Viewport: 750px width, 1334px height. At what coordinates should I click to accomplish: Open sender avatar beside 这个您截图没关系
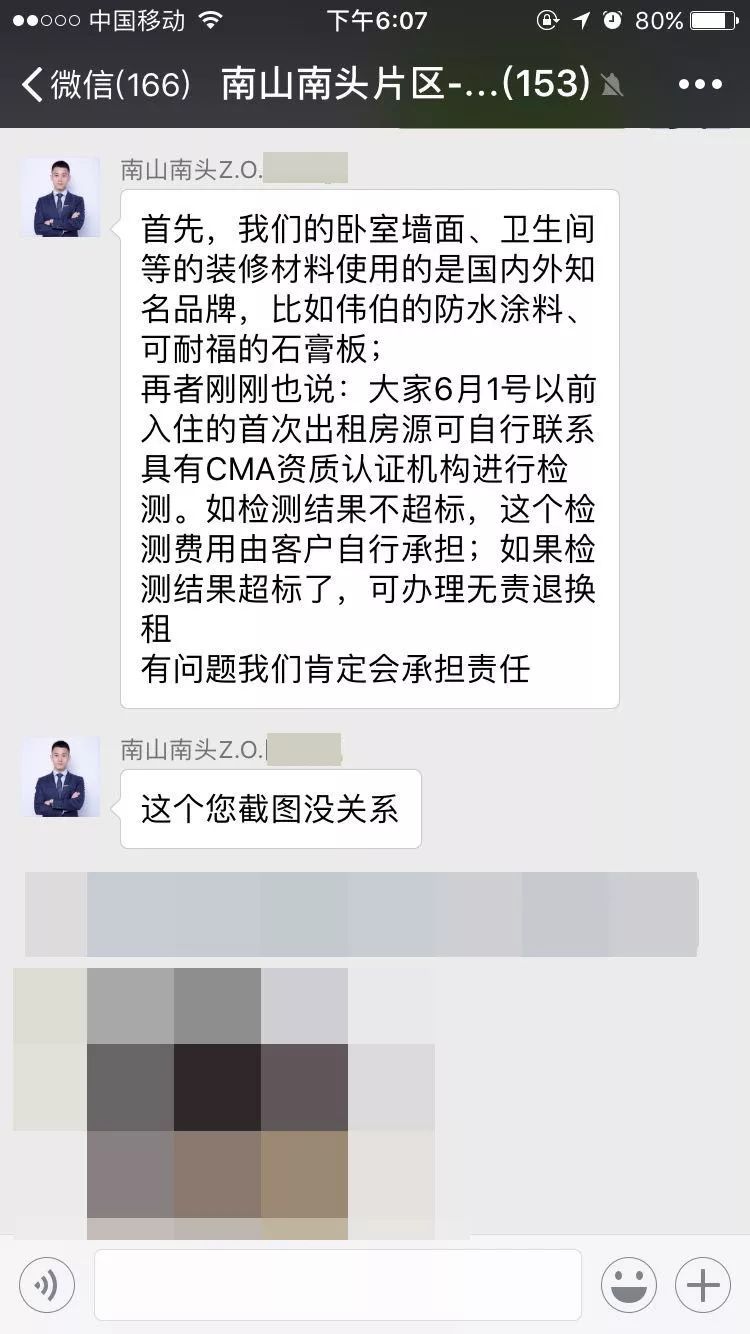60,777
